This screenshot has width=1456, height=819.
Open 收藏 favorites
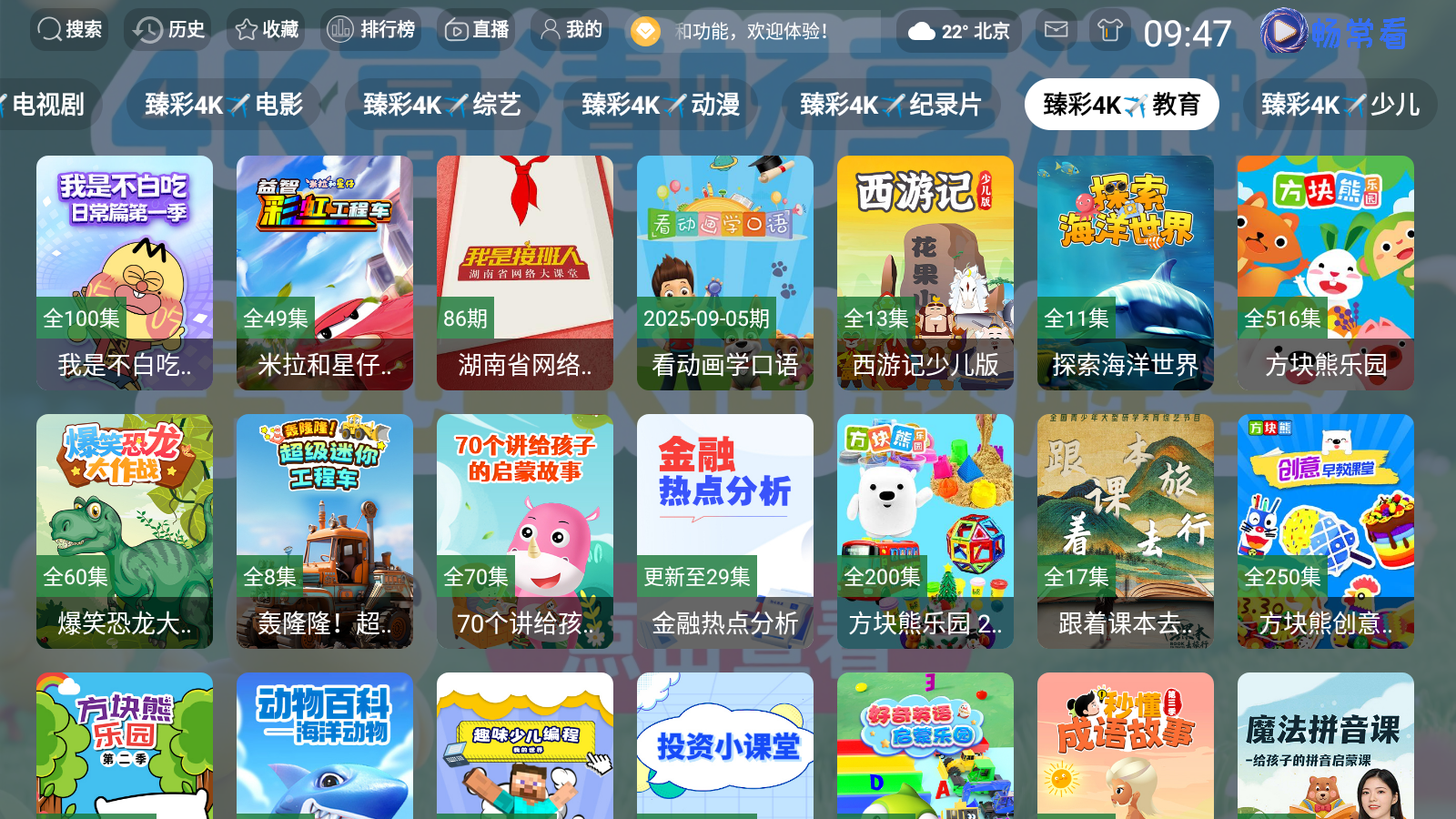pos(267,30)
